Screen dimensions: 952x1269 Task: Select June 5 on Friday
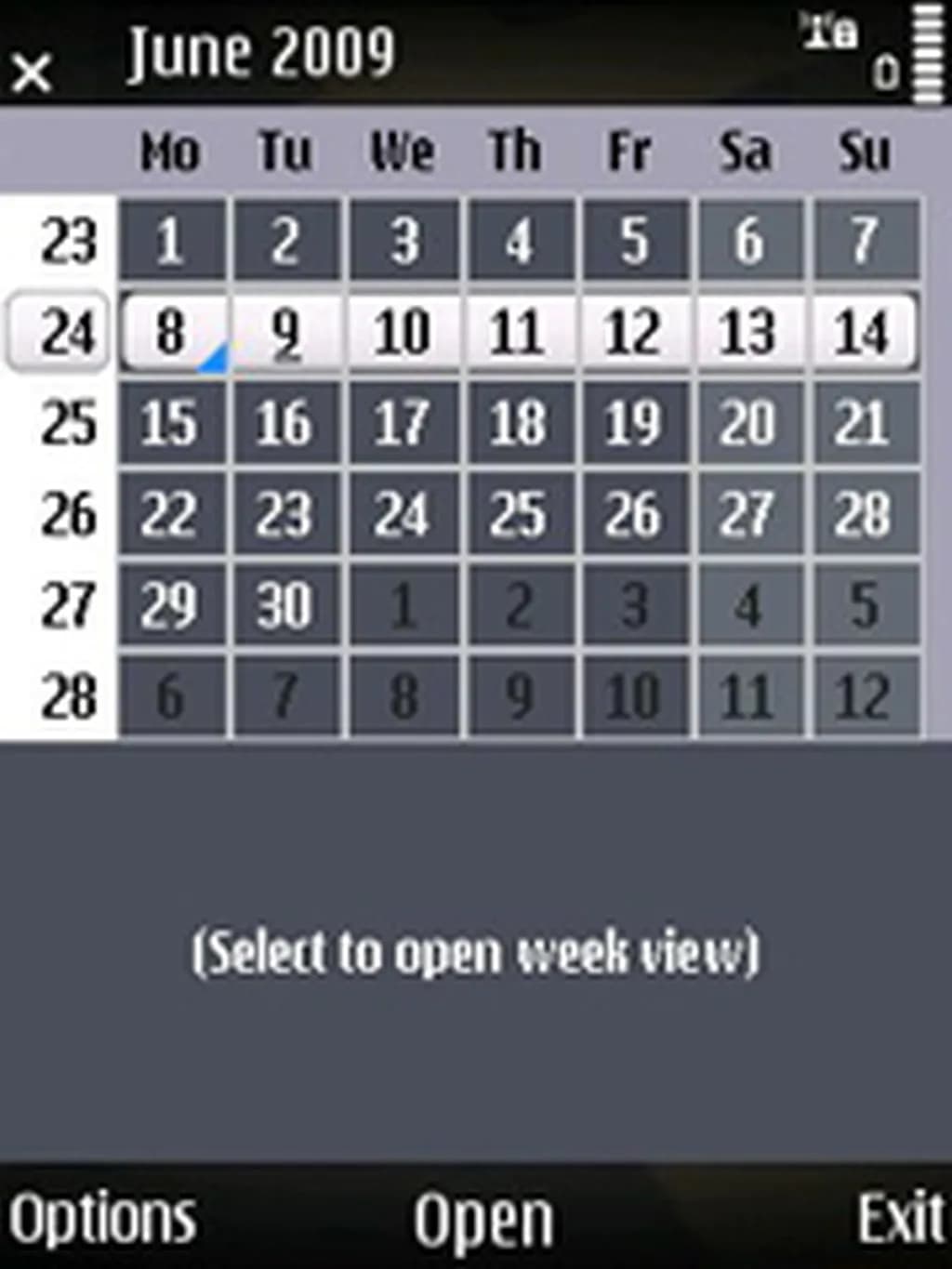pyautogui.click(x=633, y=241)
